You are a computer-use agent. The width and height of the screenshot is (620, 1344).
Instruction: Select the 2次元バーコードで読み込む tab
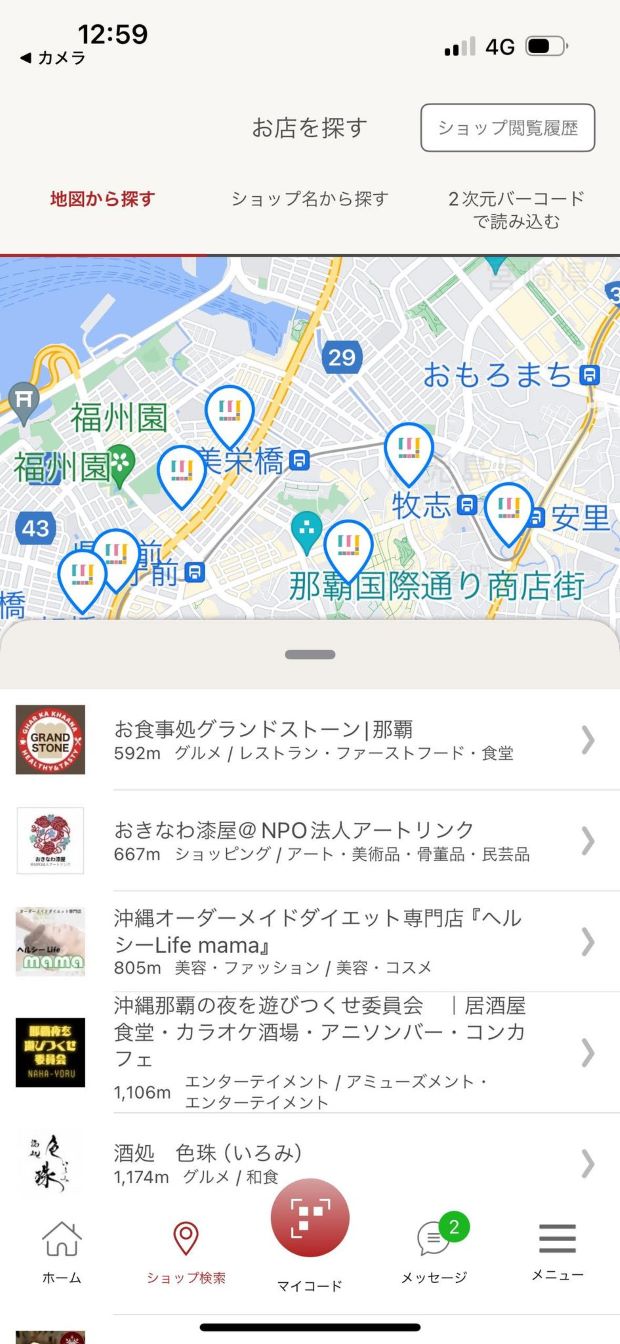[x=516, y=209]
